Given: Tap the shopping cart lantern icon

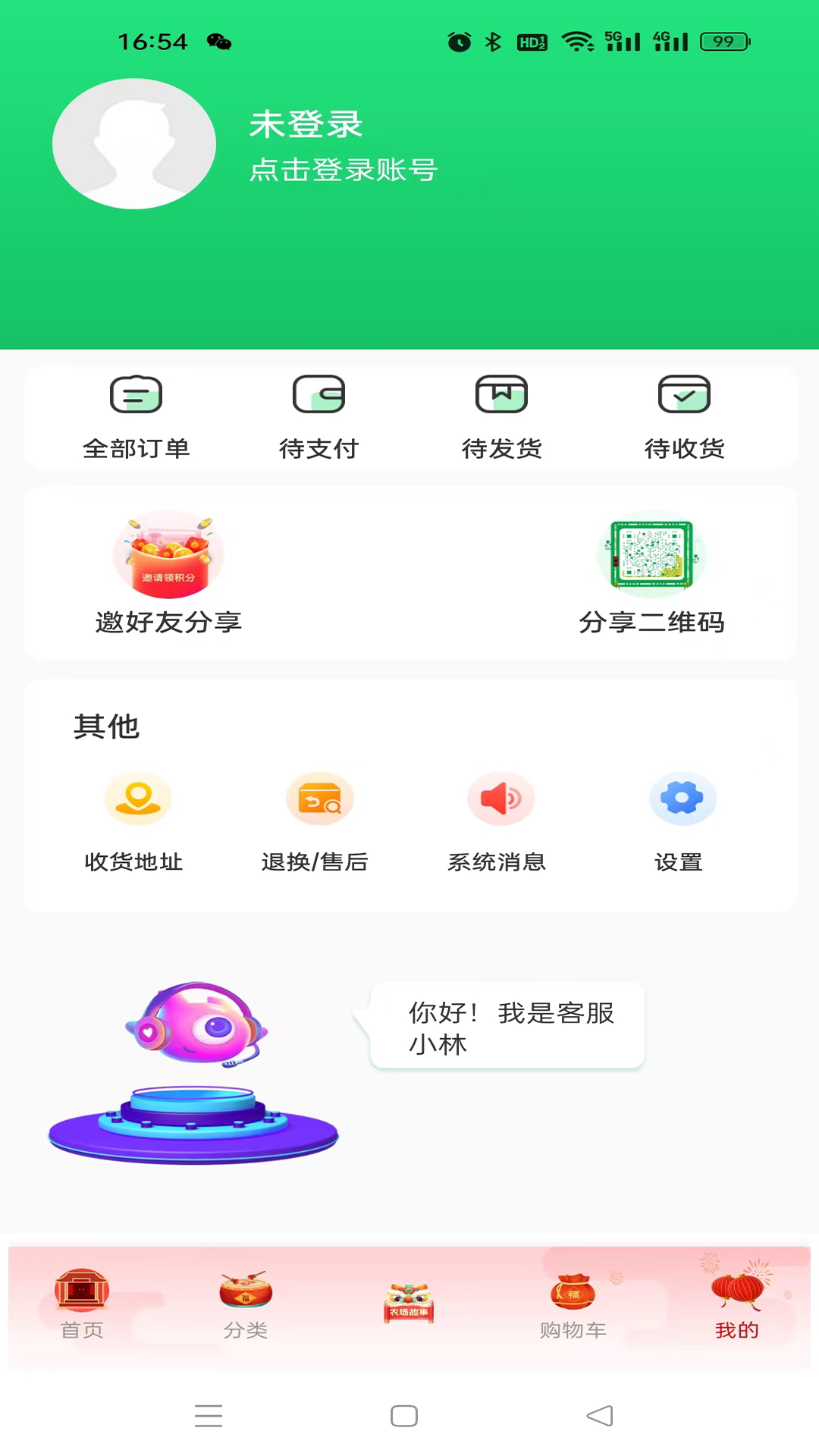Looking at the screenshot, I should (x=573, y=1293).
